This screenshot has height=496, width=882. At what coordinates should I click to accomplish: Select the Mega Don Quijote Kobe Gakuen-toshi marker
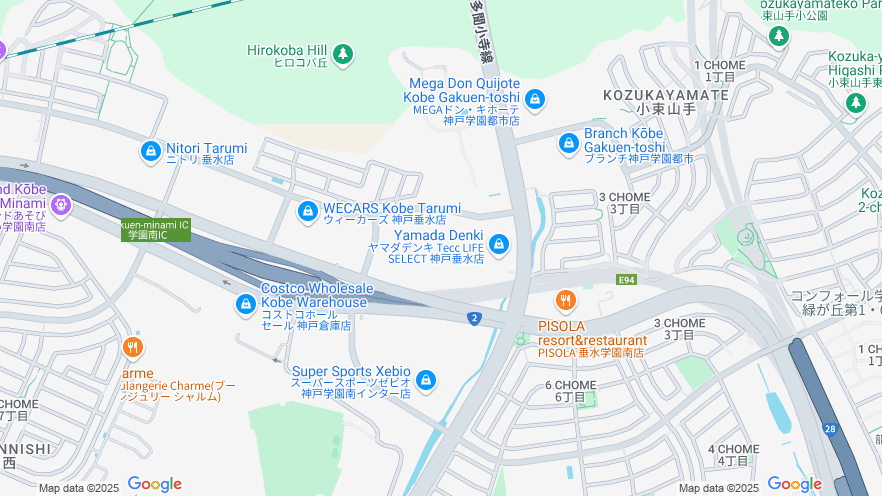(535, 99)
